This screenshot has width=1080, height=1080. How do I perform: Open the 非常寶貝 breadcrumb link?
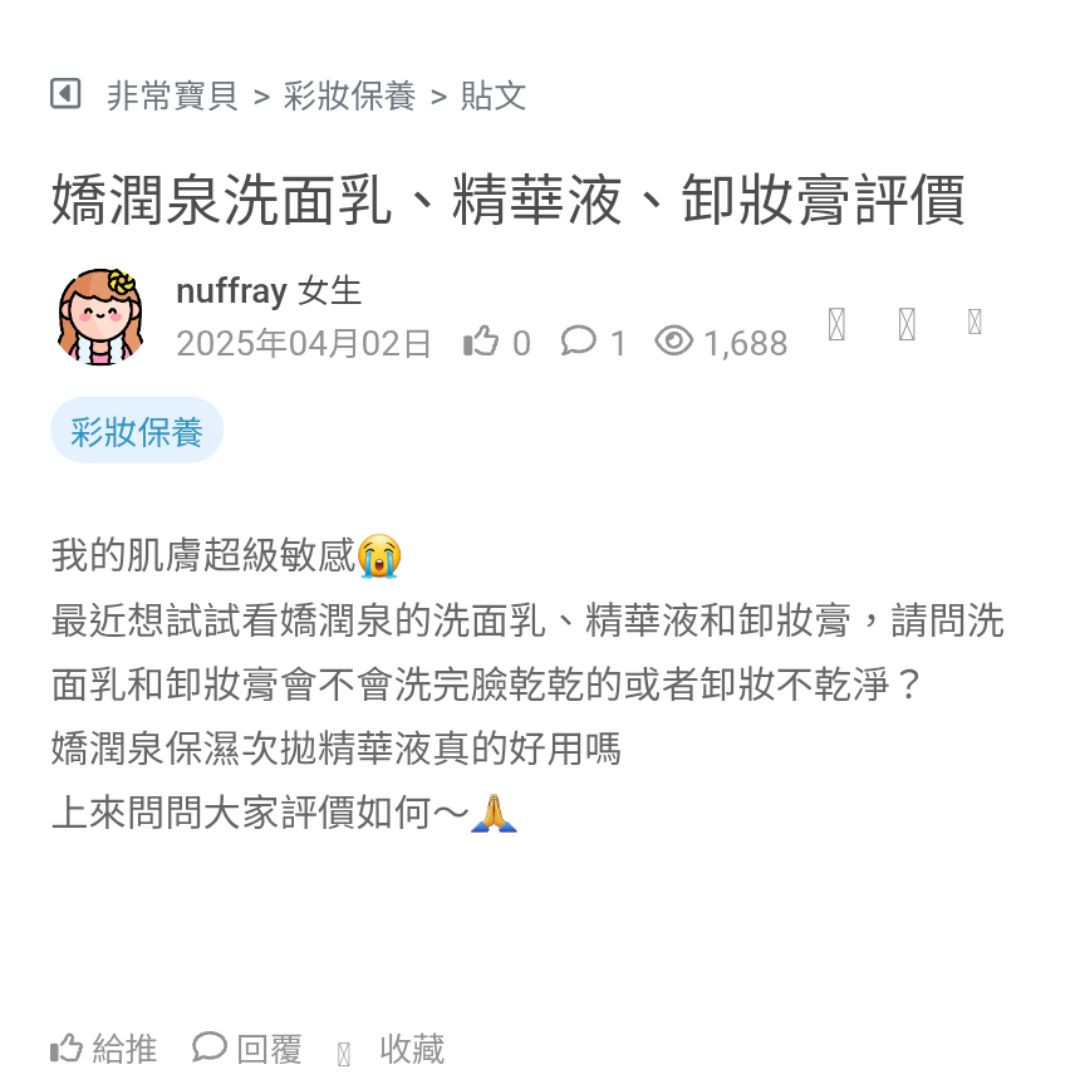coord(173,96)
